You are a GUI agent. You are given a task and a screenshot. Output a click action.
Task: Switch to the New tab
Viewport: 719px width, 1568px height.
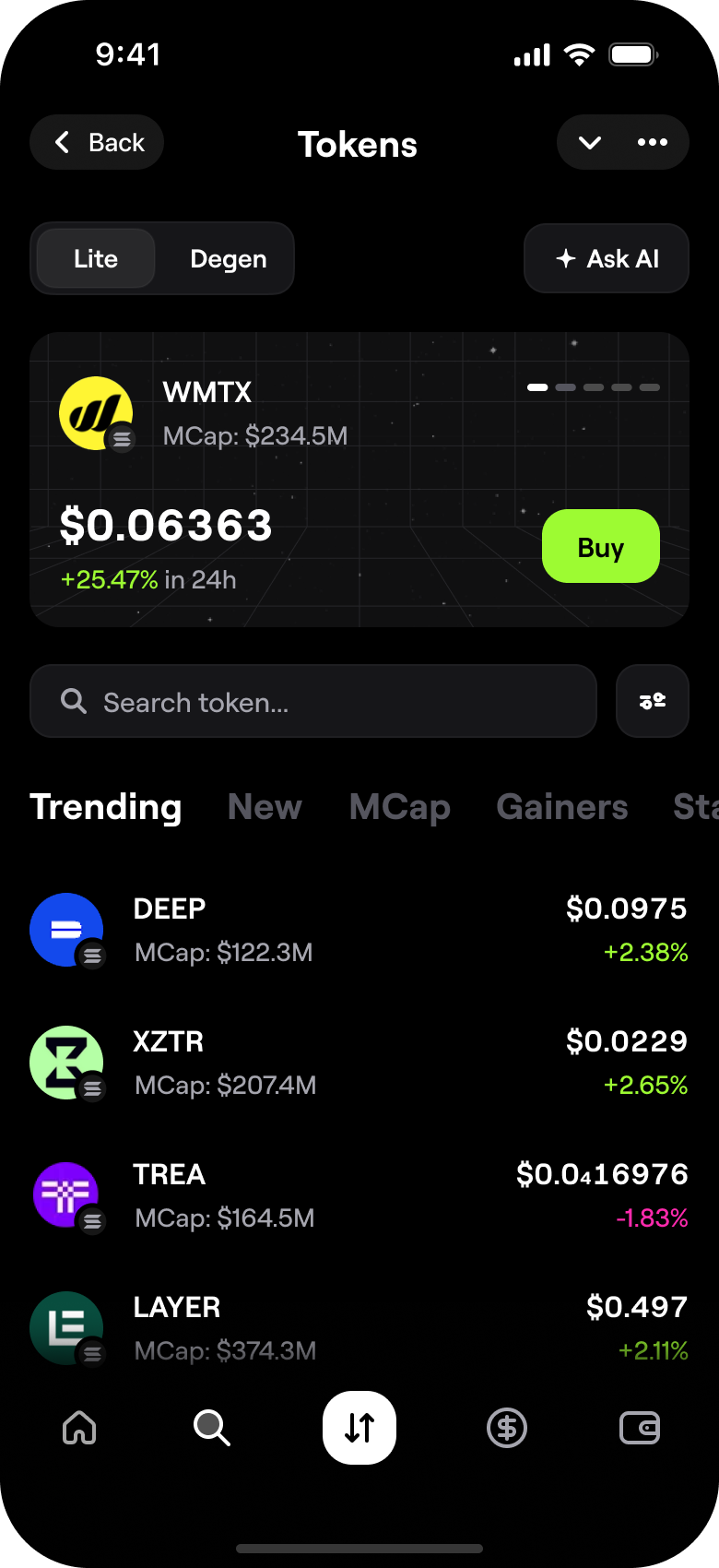(265, 807)
